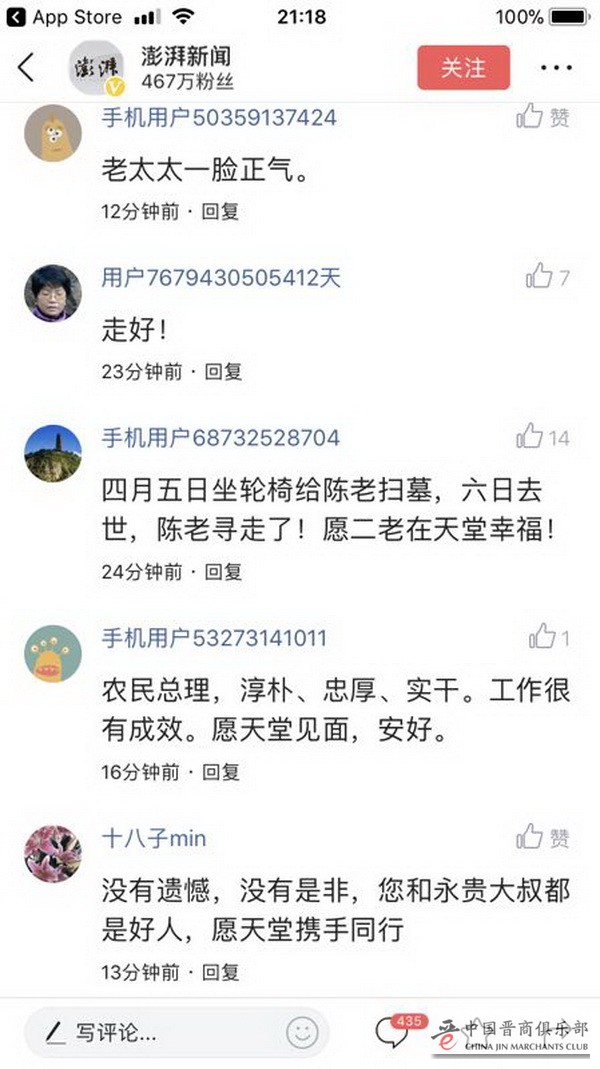This screenshot has width=600, height=1069.
Task: Reply to the comment "老太太一脸正气。"
Action: coord(222,211)
